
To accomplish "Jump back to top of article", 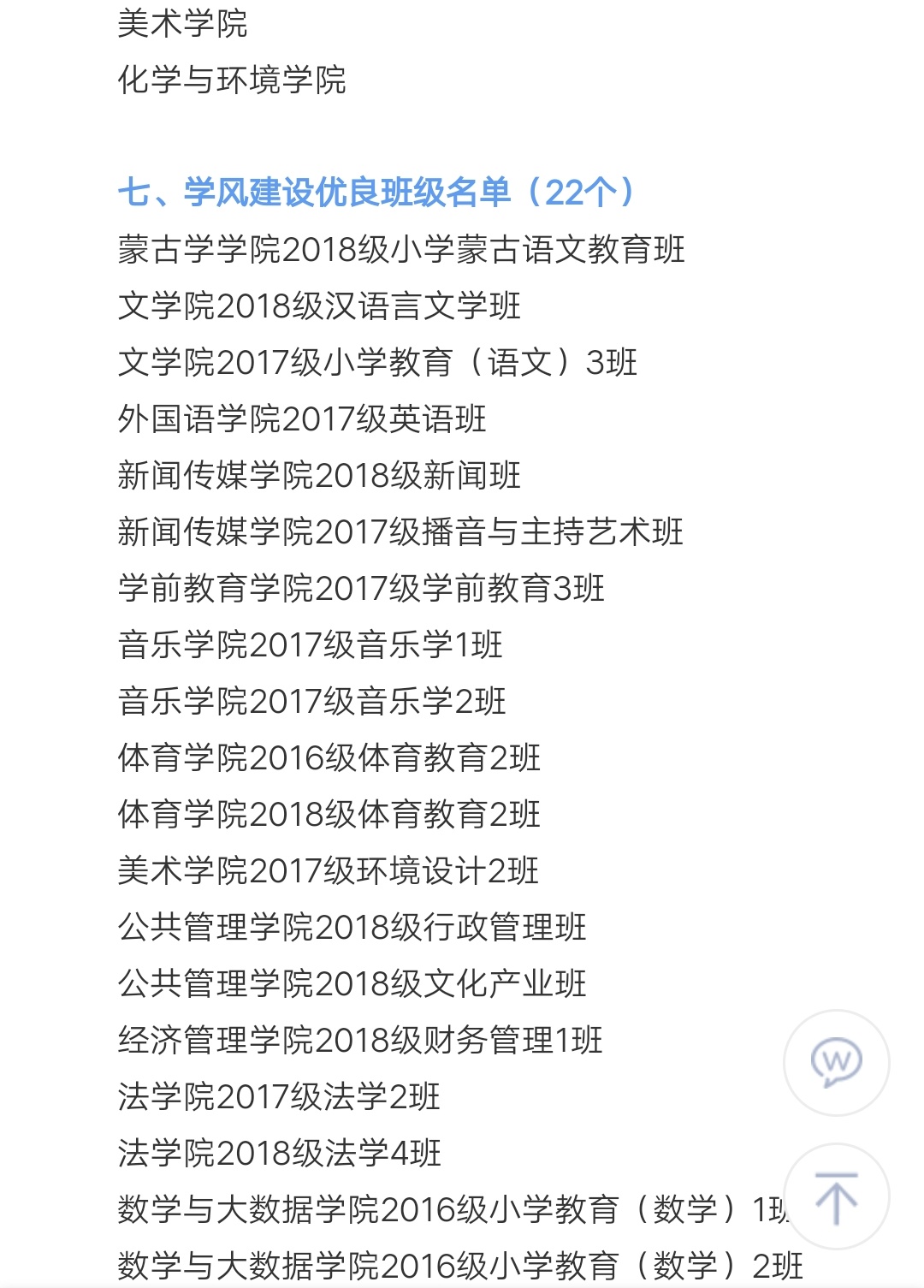I will click(x=836, y=1197).
